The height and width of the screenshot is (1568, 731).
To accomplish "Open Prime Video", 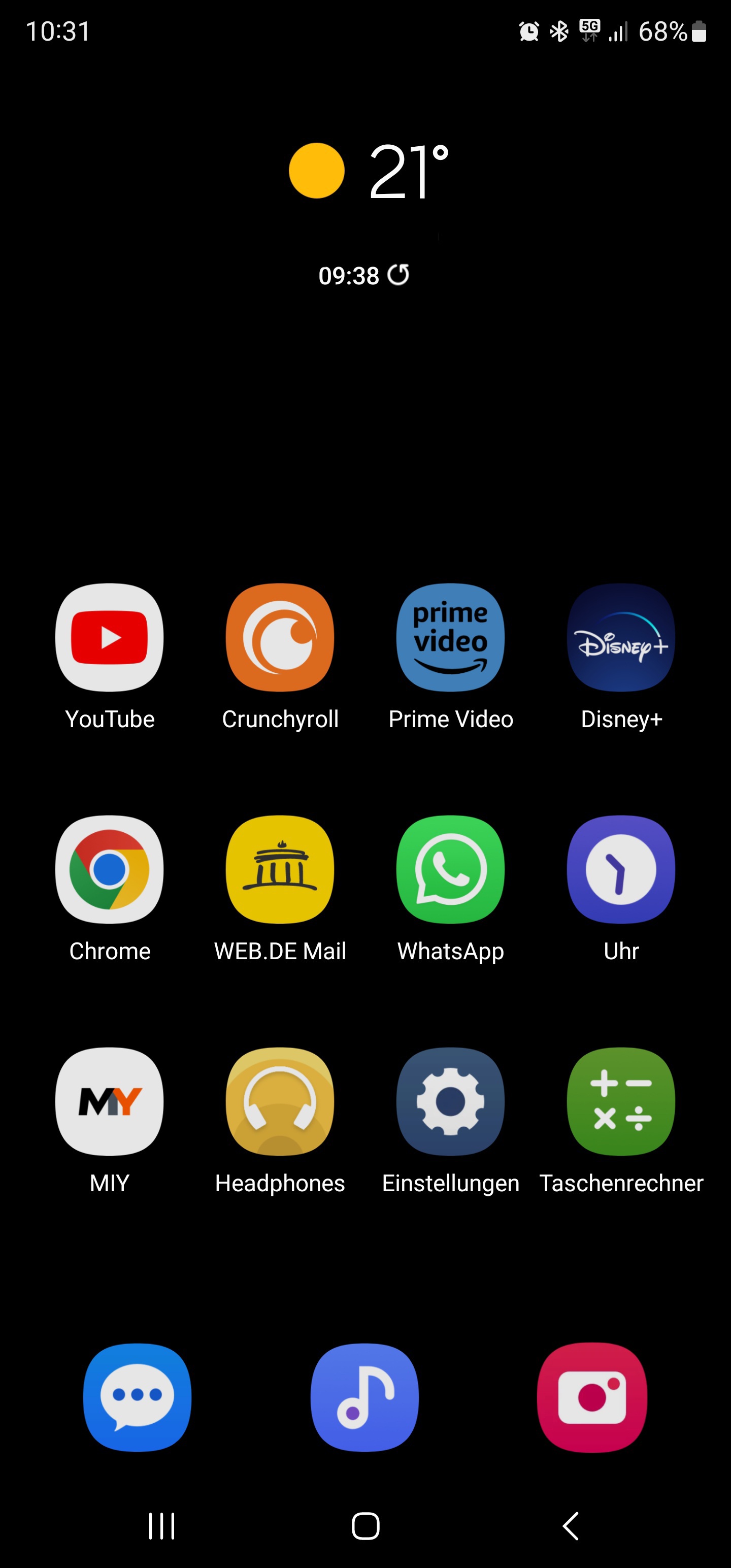I will (x=450, y=637).
